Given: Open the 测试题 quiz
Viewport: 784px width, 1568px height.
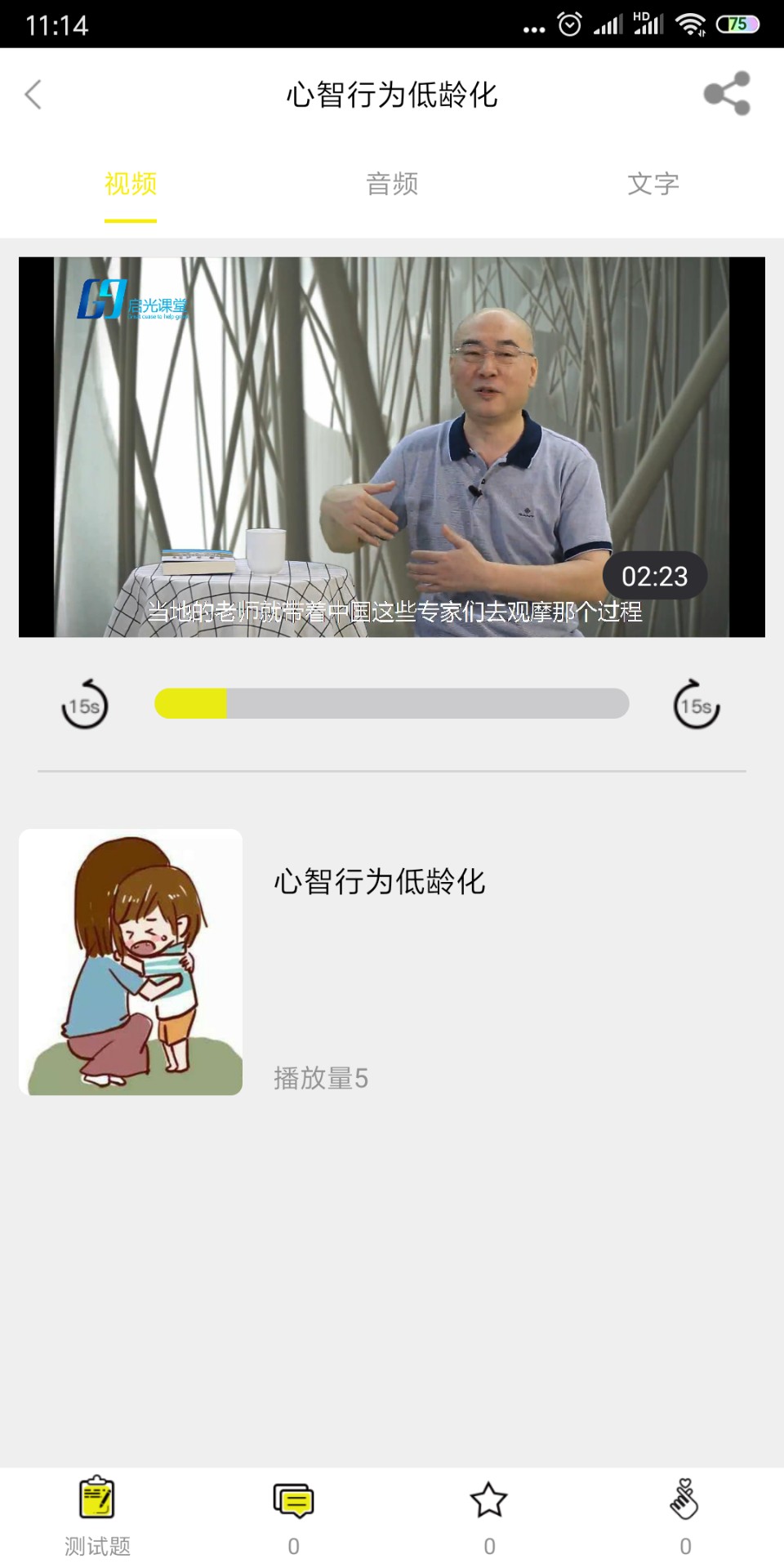Looking at the screenshot, I should [97, 1515].
